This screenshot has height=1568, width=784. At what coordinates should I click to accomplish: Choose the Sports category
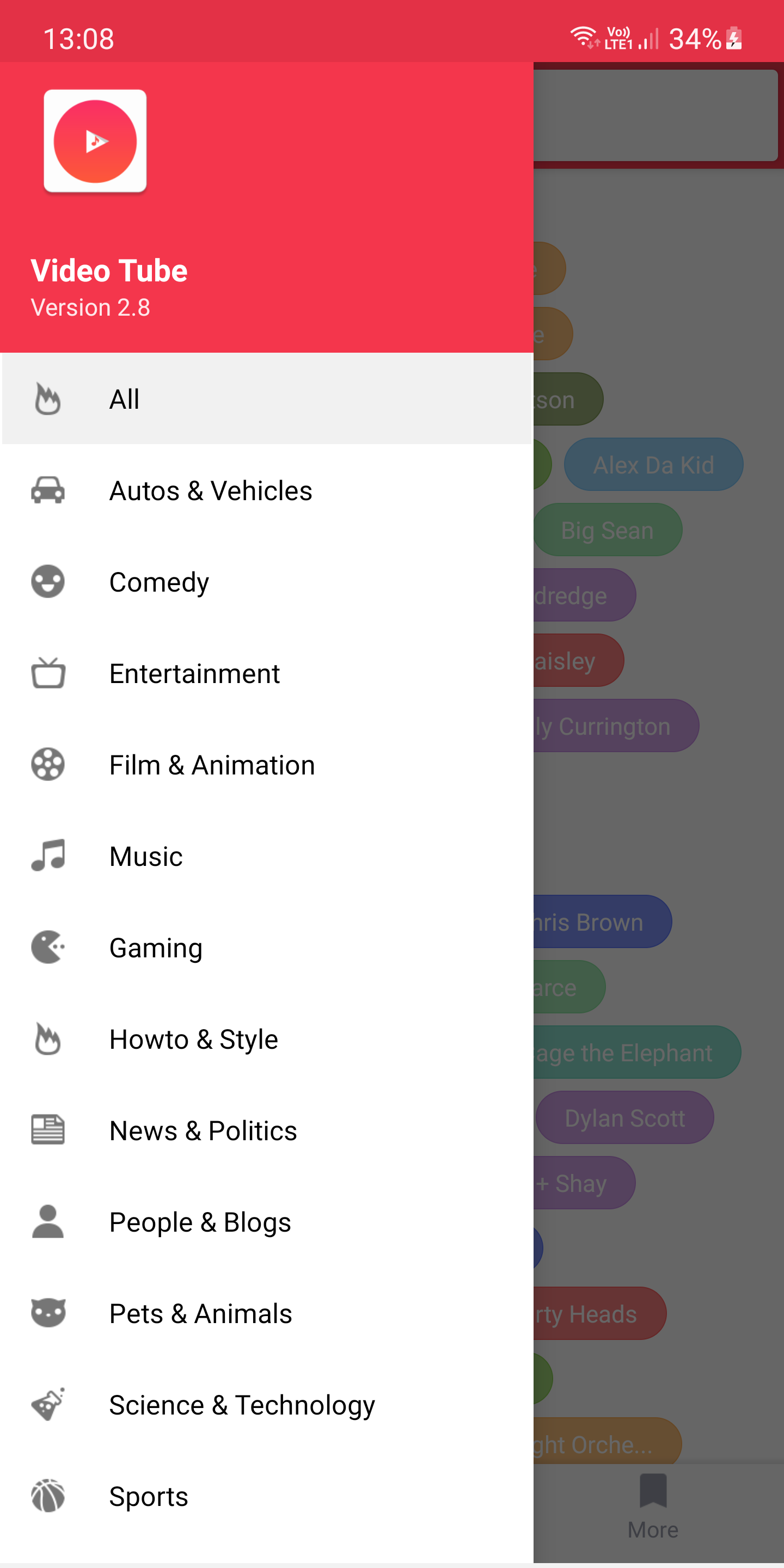click(149, 1496)
